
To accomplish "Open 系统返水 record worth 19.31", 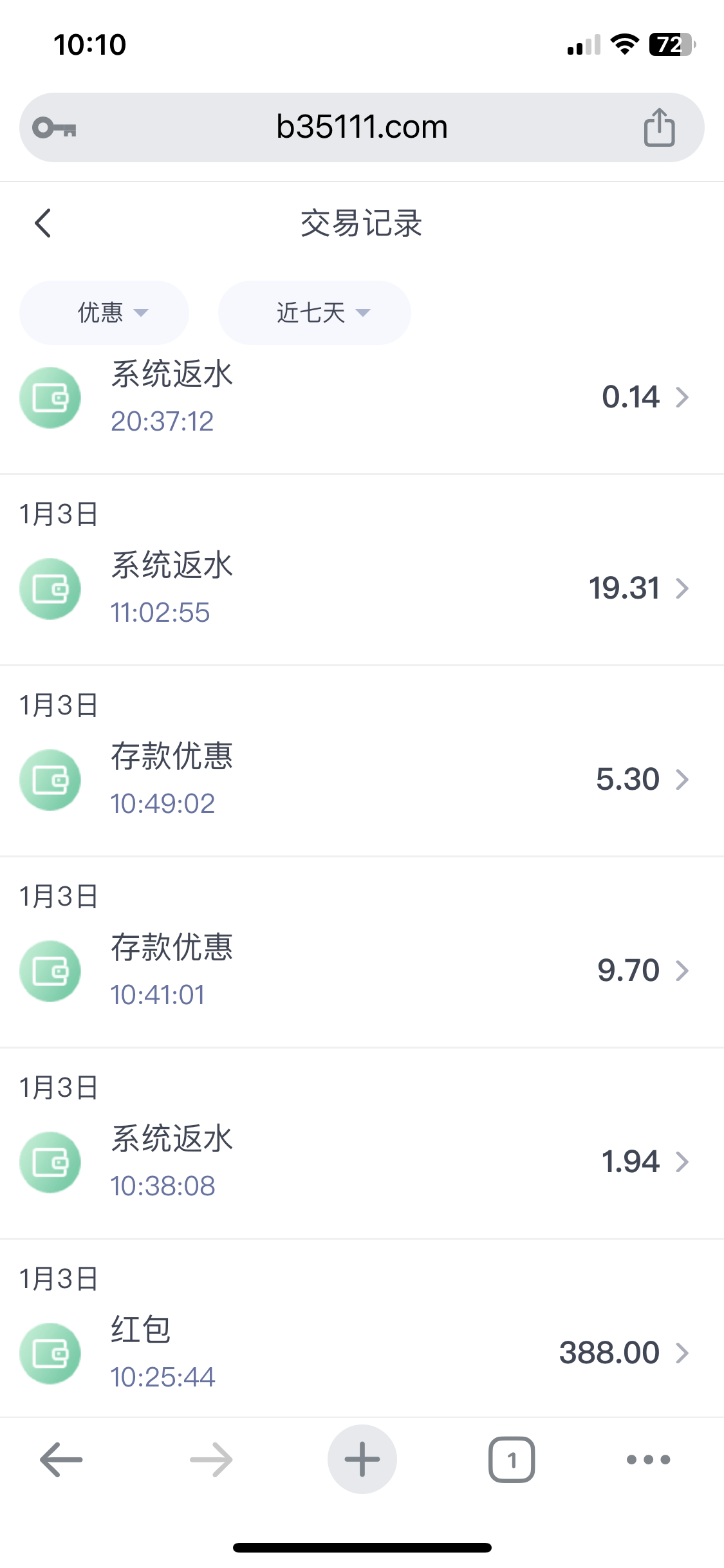I will (360, 588).
